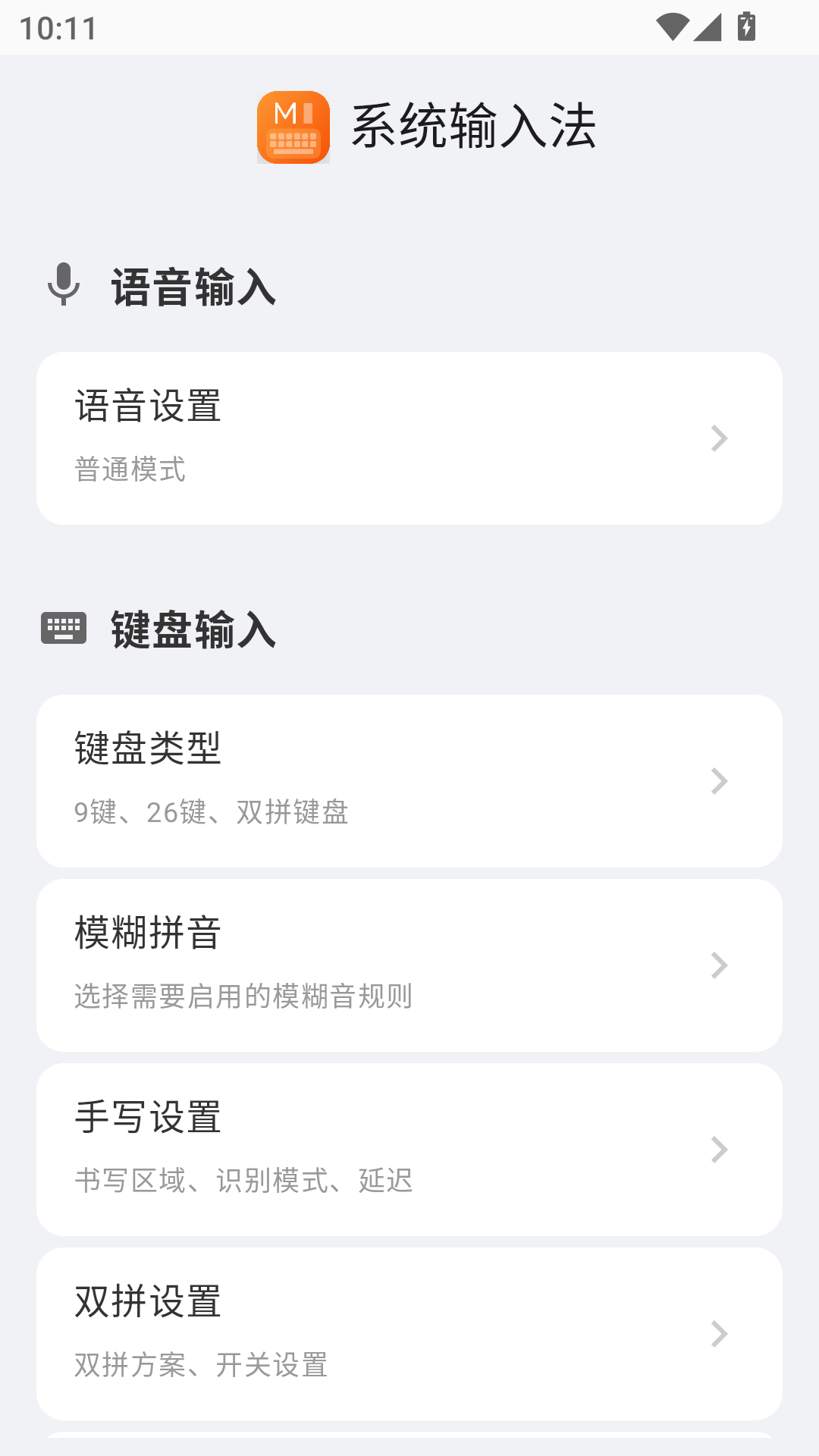Expand 手写设置 via its right chevron
The width and height of the screenshot is (819, 1456).
point(717,1149)
